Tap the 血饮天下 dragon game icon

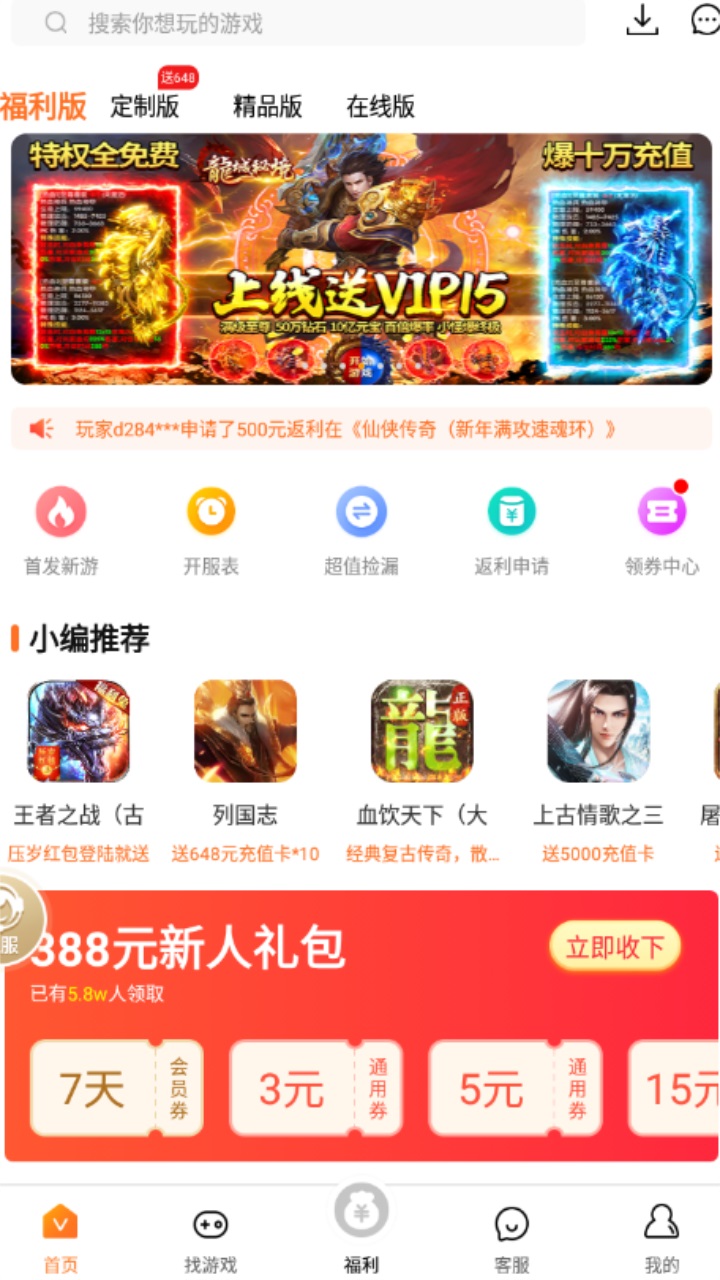421,730
